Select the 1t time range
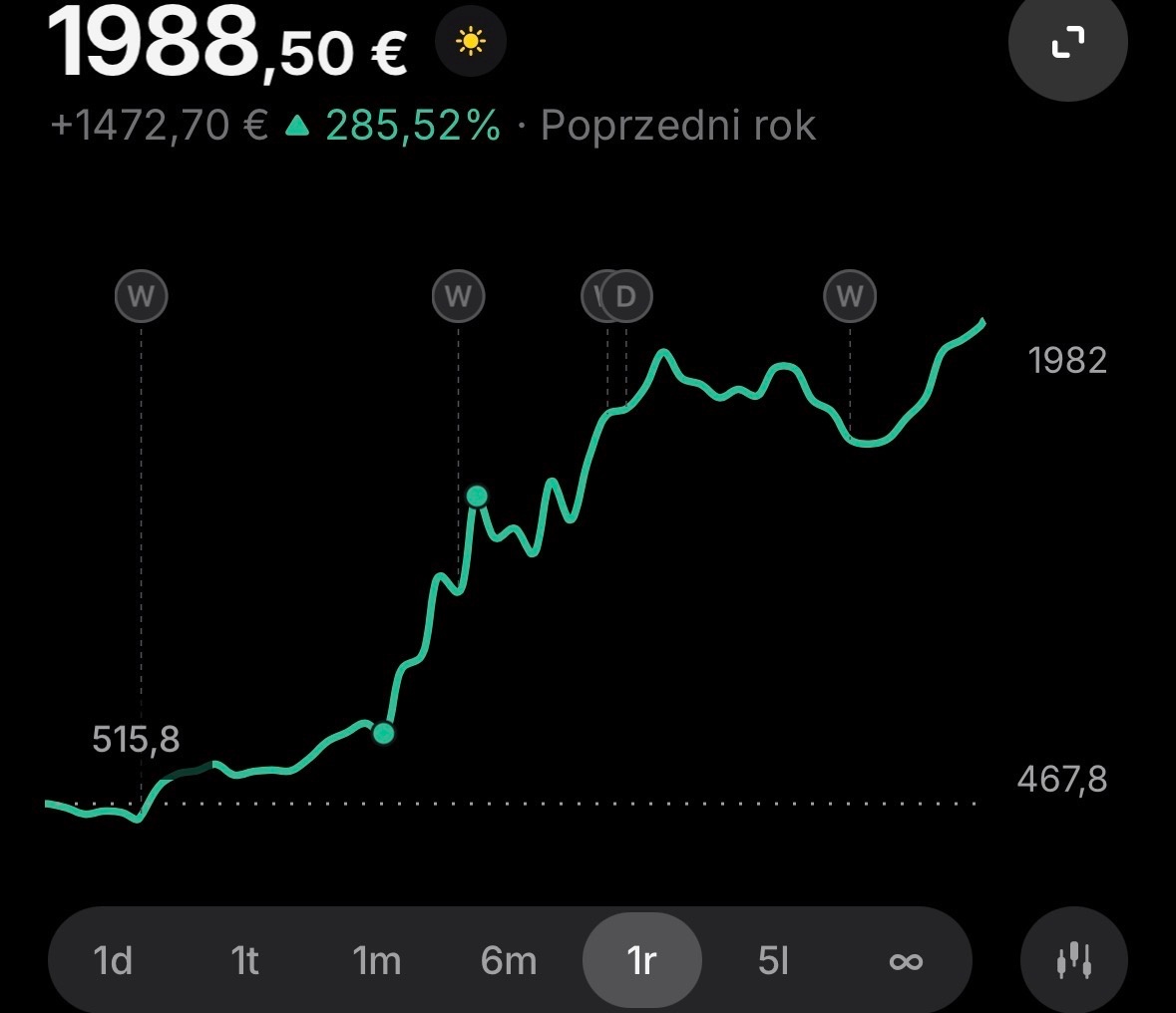Screen dimensions: 1176x1013 tap(244, 961)
